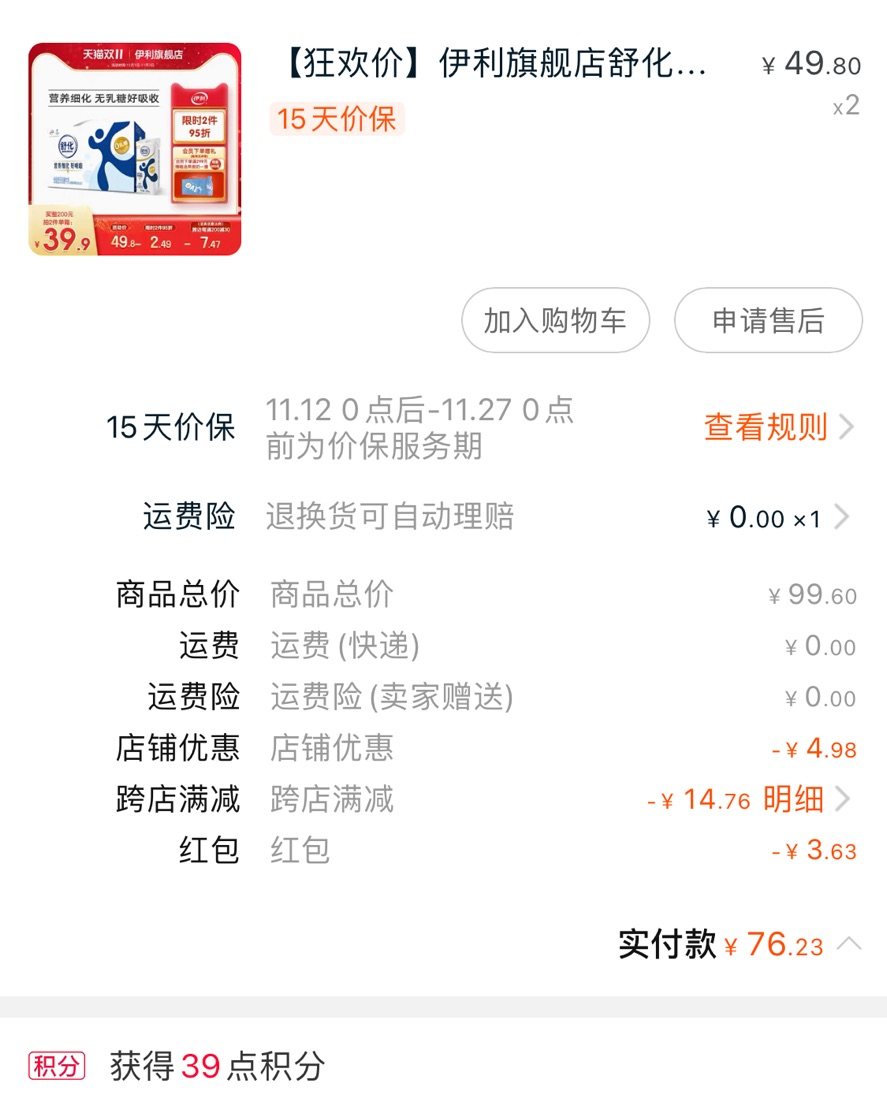Tap the 天猫双11 banner on product image

tap(100, 55)
